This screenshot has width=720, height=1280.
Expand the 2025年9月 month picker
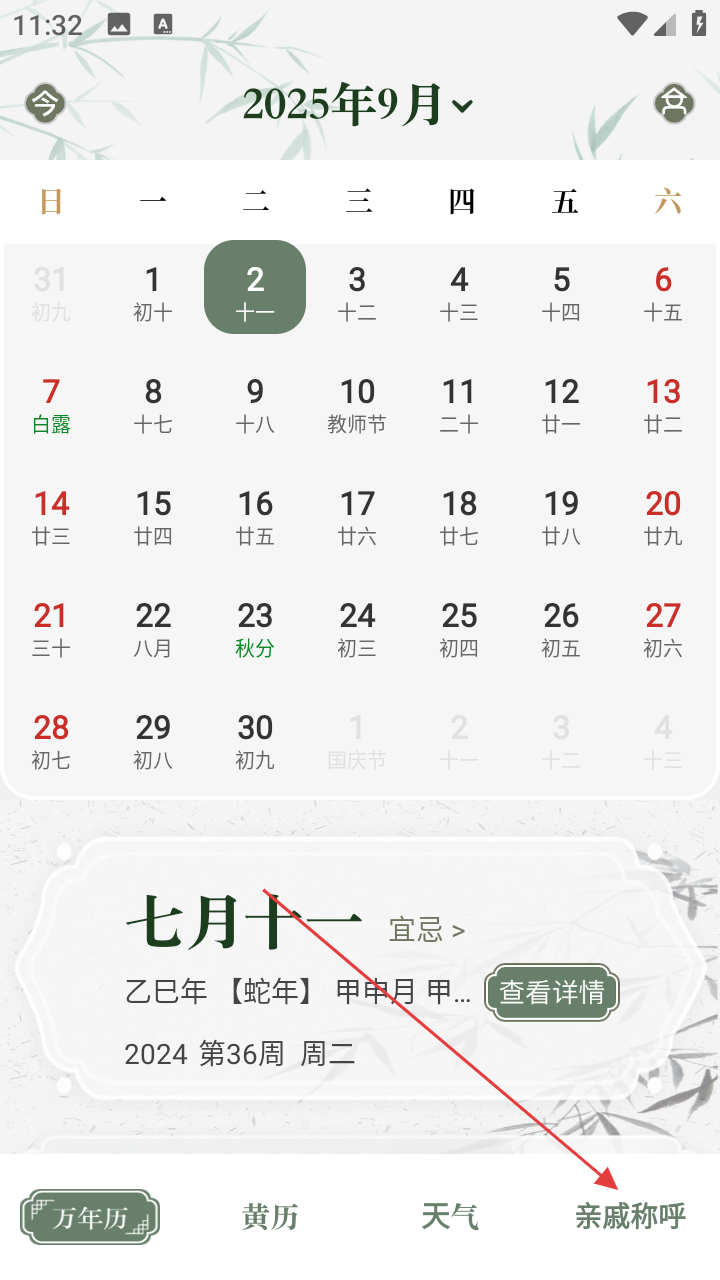[357, 104]
